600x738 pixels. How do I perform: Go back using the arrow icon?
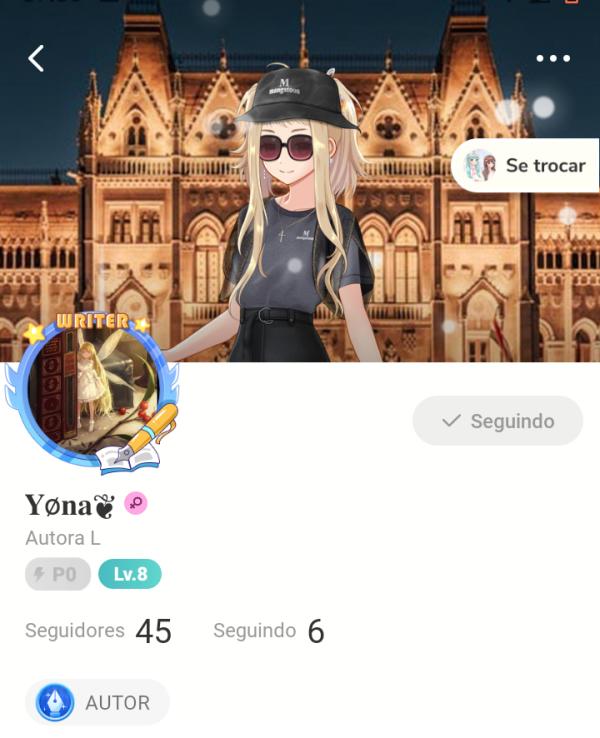point(36,59)
